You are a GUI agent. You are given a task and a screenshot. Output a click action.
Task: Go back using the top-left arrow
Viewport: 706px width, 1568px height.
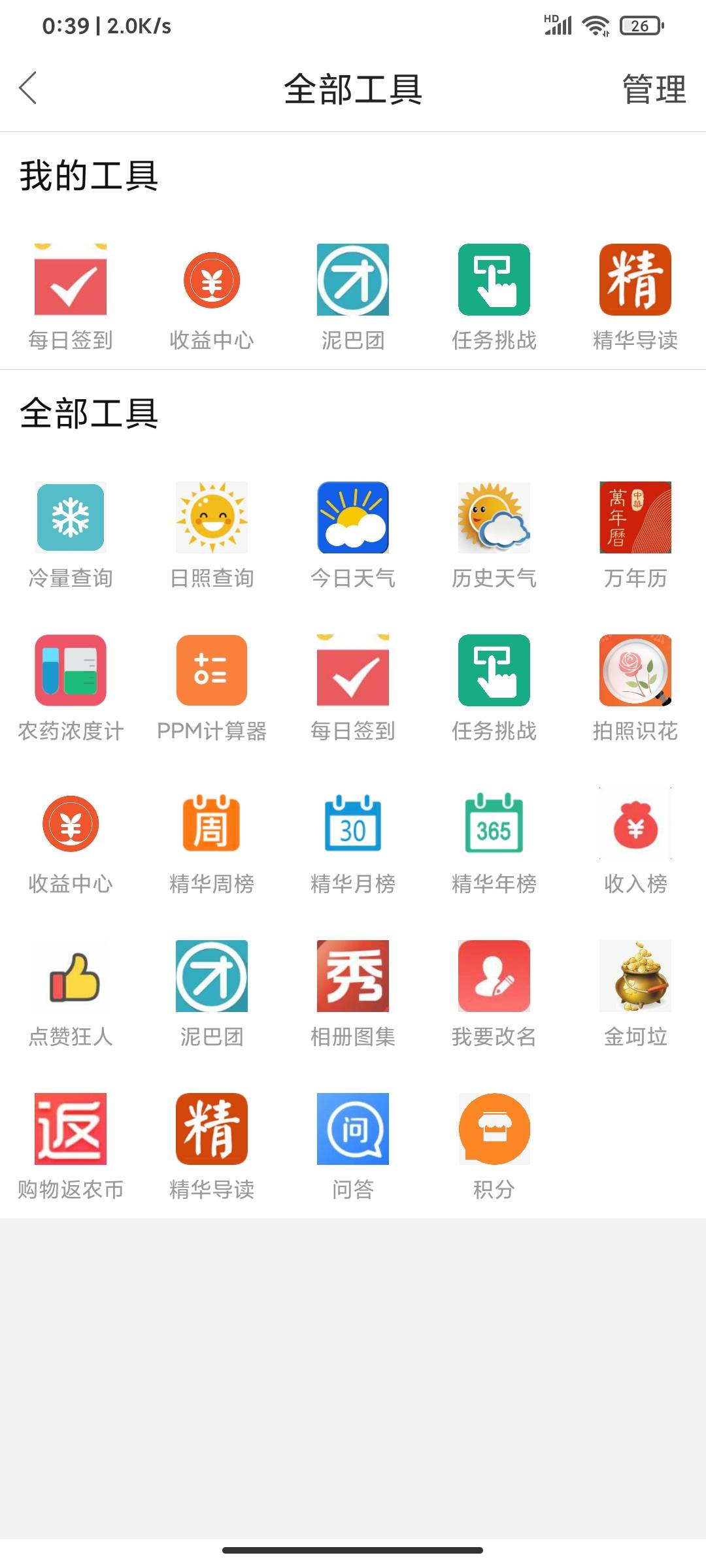[27, 88]
